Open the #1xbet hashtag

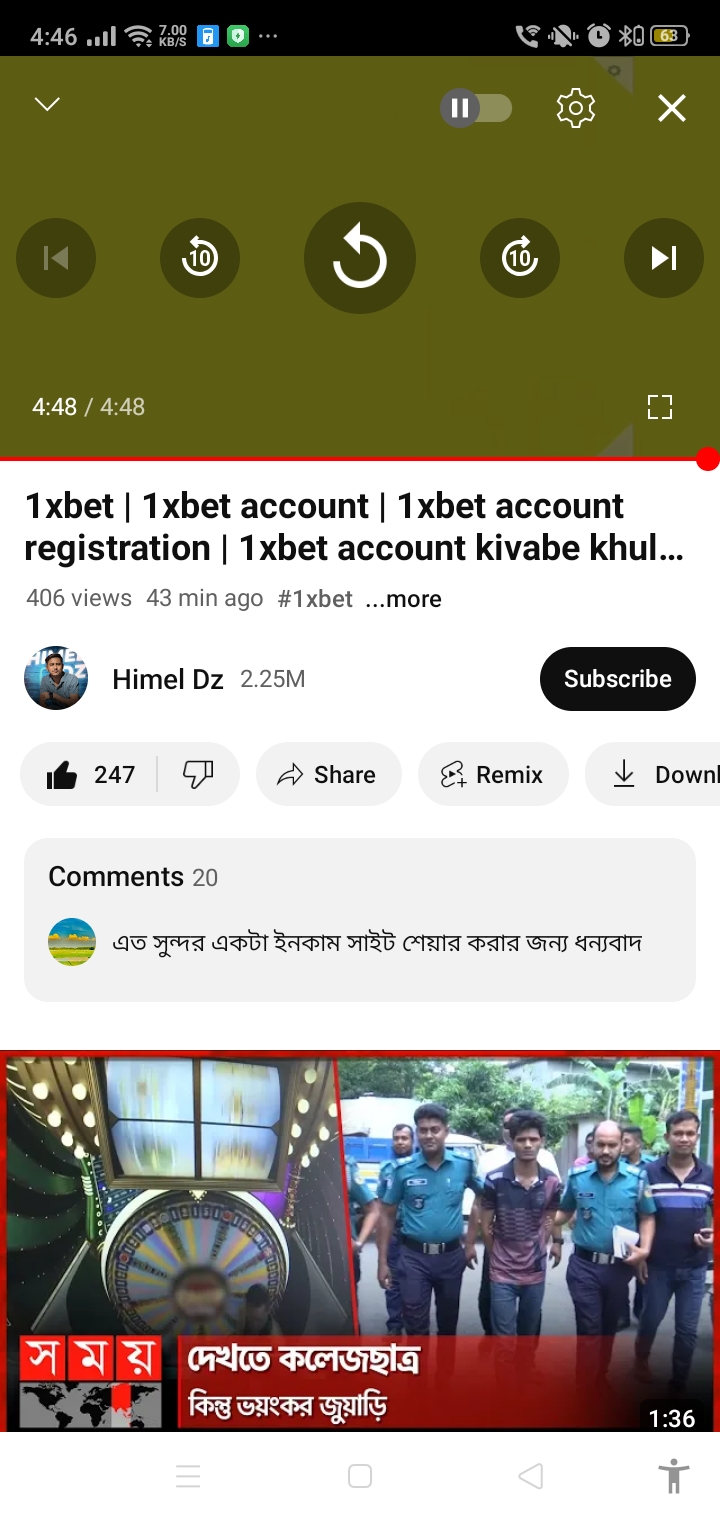[x=315, y=599]
